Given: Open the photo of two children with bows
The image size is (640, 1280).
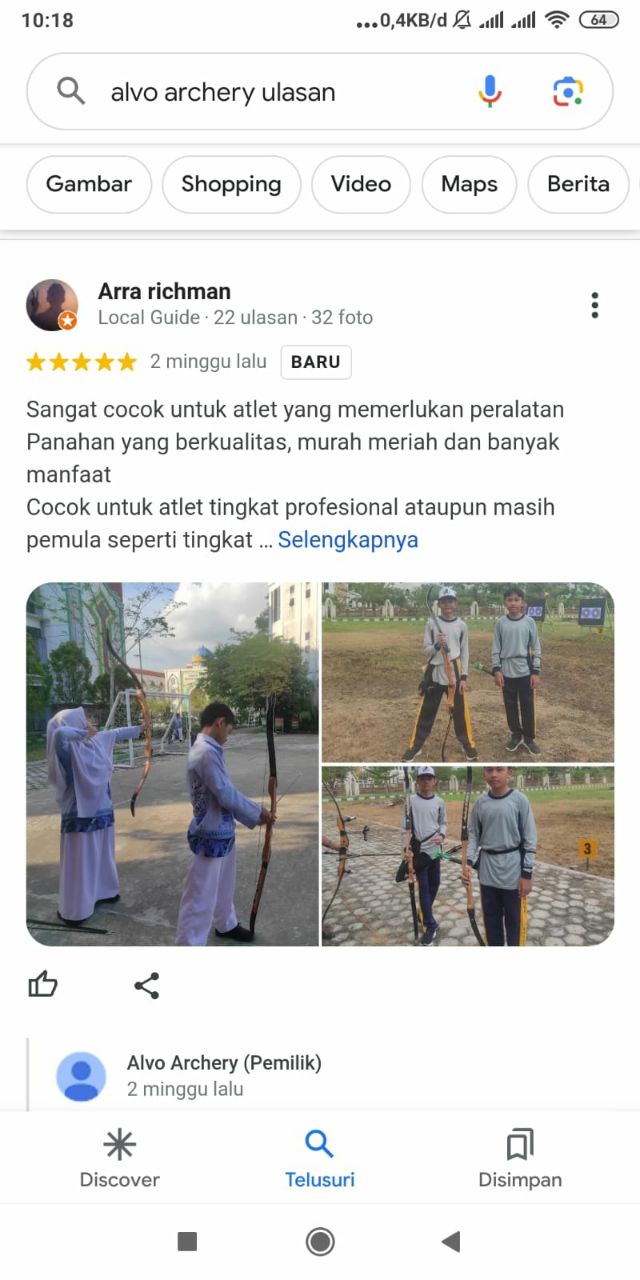Looking at the screenshot, I should (x=172, y=764).
